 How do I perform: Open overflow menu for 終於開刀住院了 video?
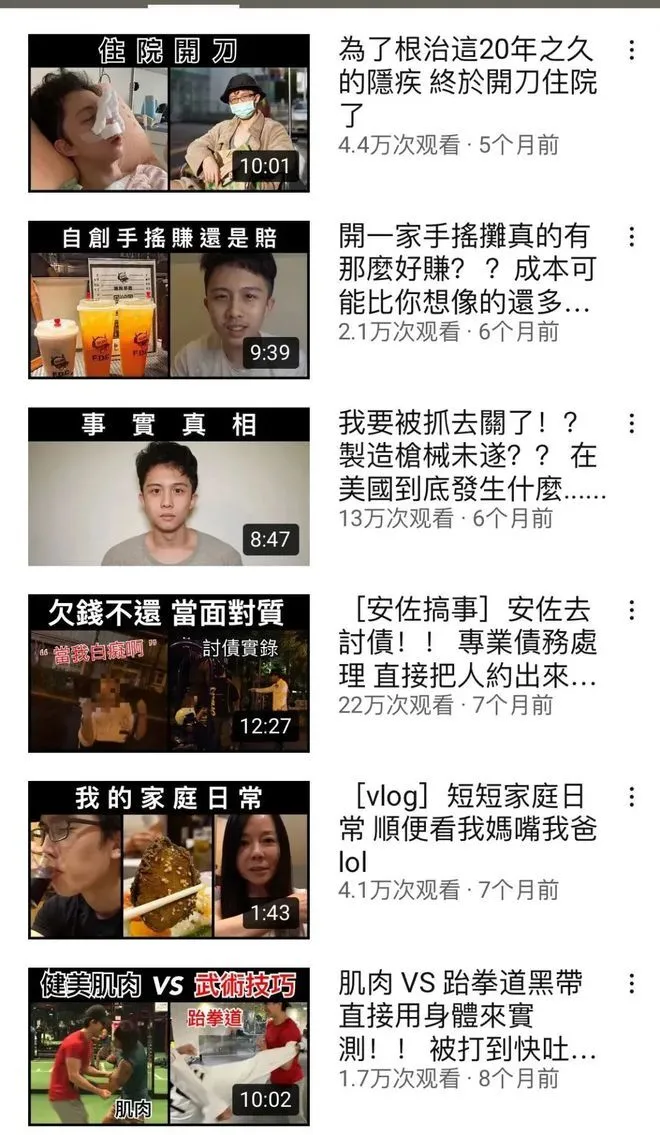tap(631, 50)
